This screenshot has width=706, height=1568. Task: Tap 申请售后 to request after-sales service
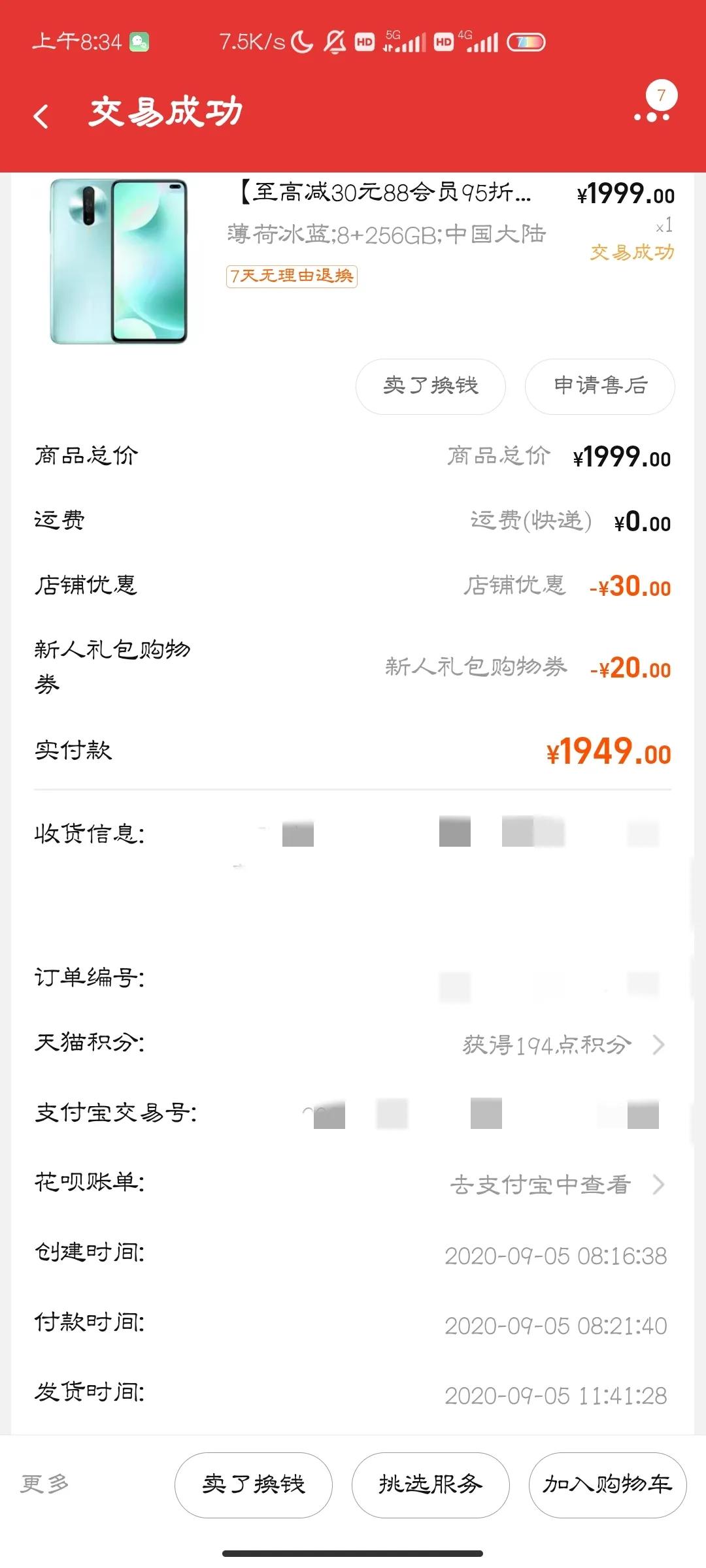click(x=599, y=386)
